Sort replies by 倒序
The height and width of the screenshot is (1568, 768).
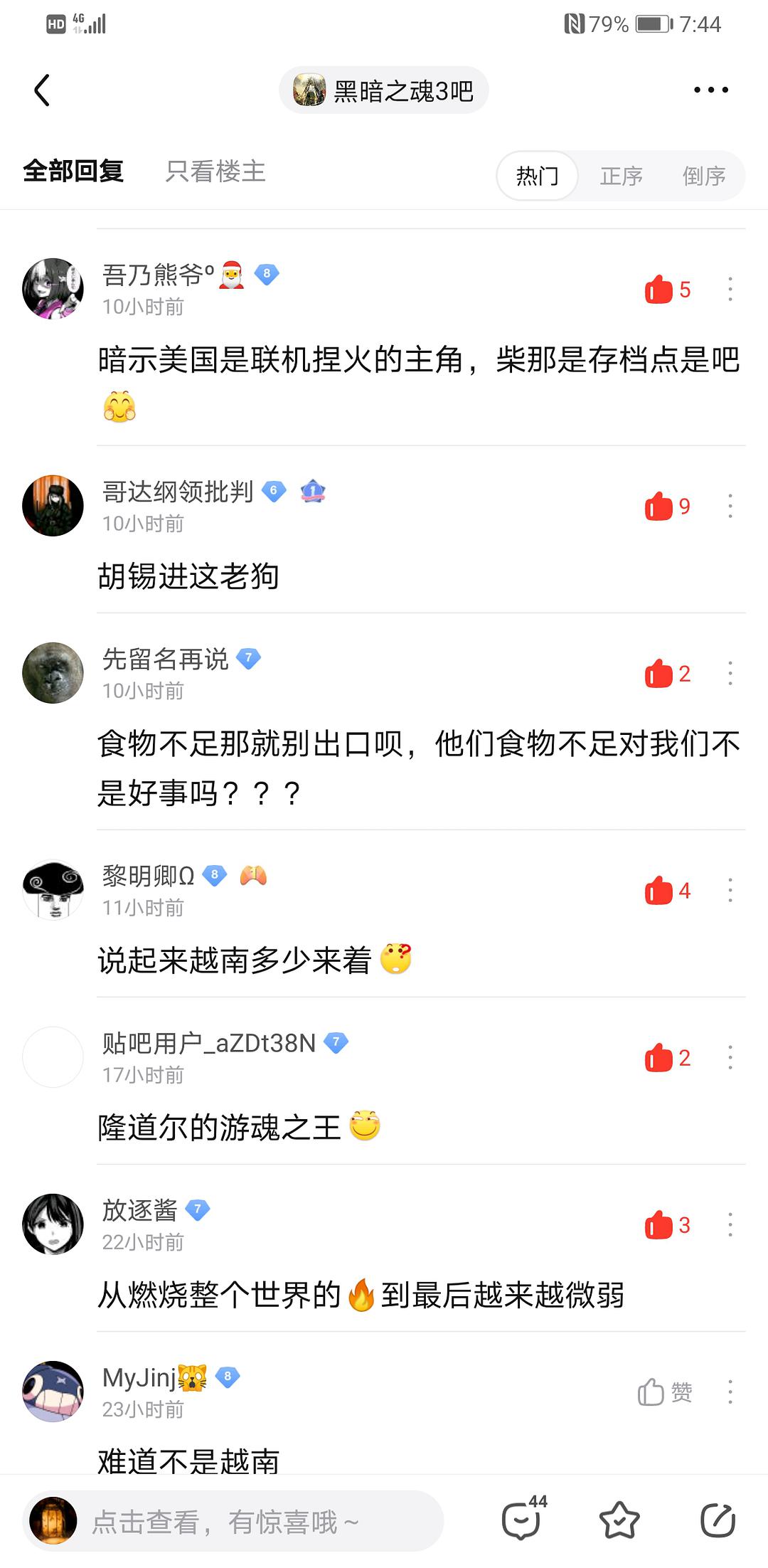pos(703,176)
